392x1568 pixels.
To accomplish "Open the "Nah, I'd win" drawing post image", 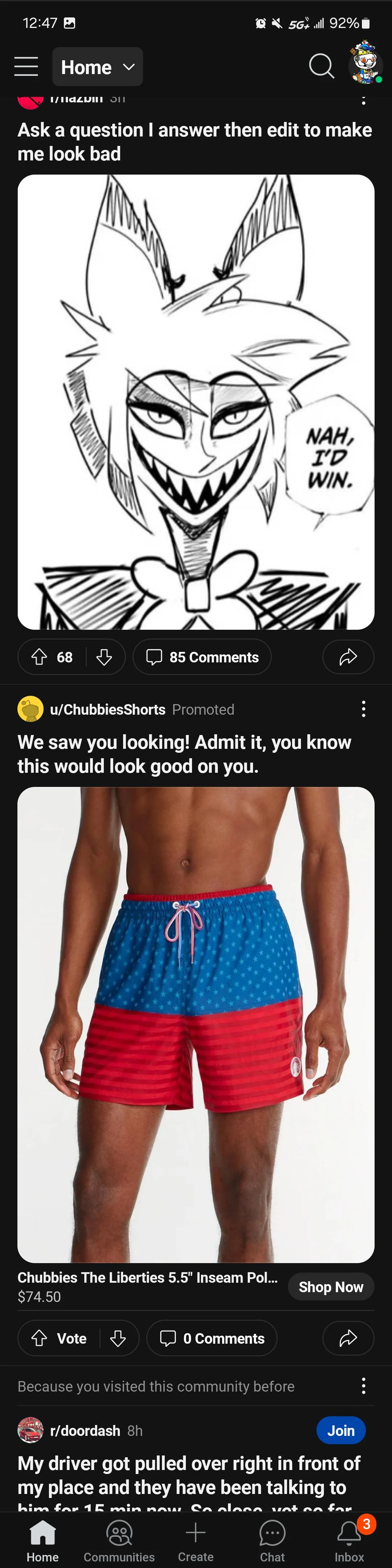I will coord(195,402).
